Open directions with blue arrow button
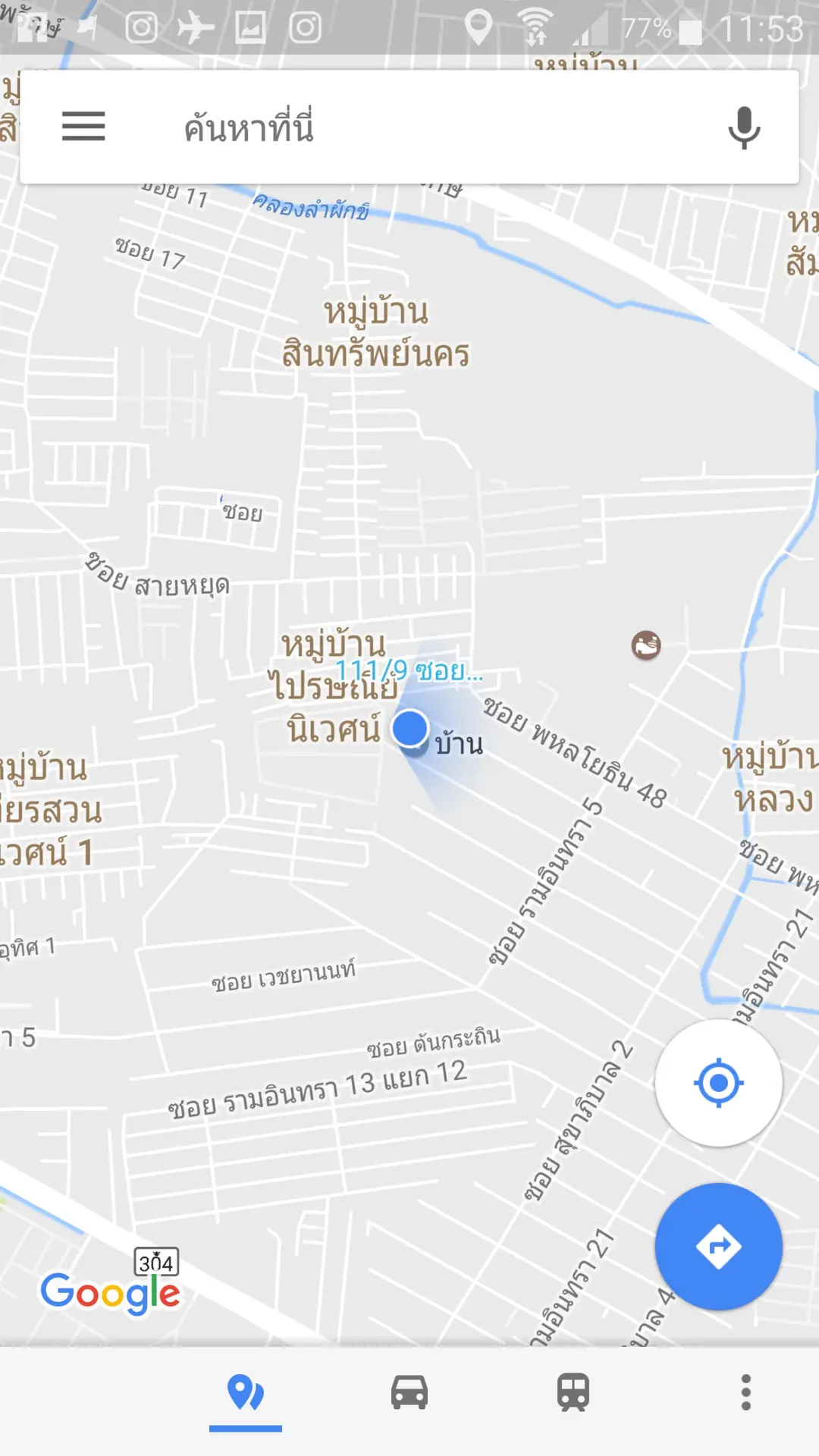The width and height of the screenshot is (819, 1456). (718, 1246)
